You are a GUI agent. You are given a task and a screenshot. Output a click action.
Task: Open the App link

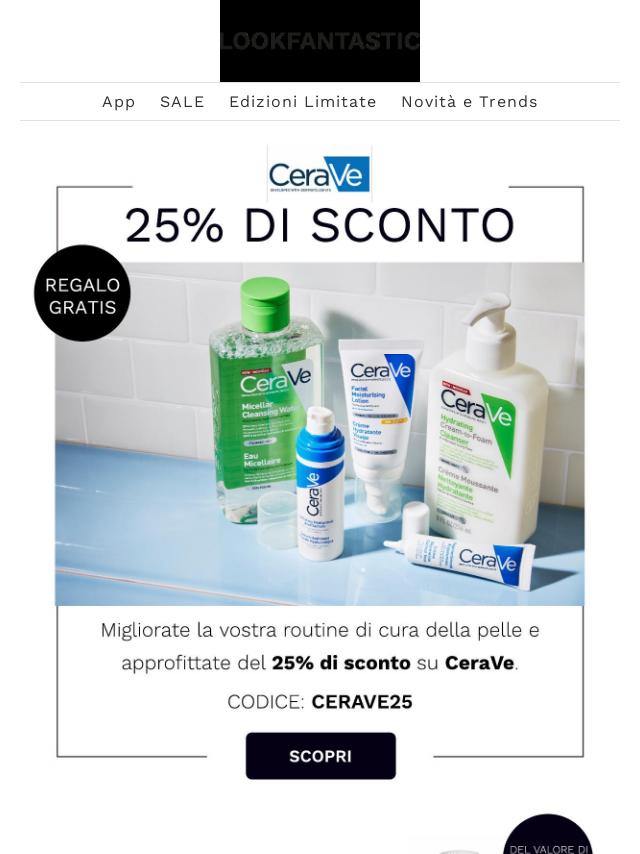click(119, 102)
